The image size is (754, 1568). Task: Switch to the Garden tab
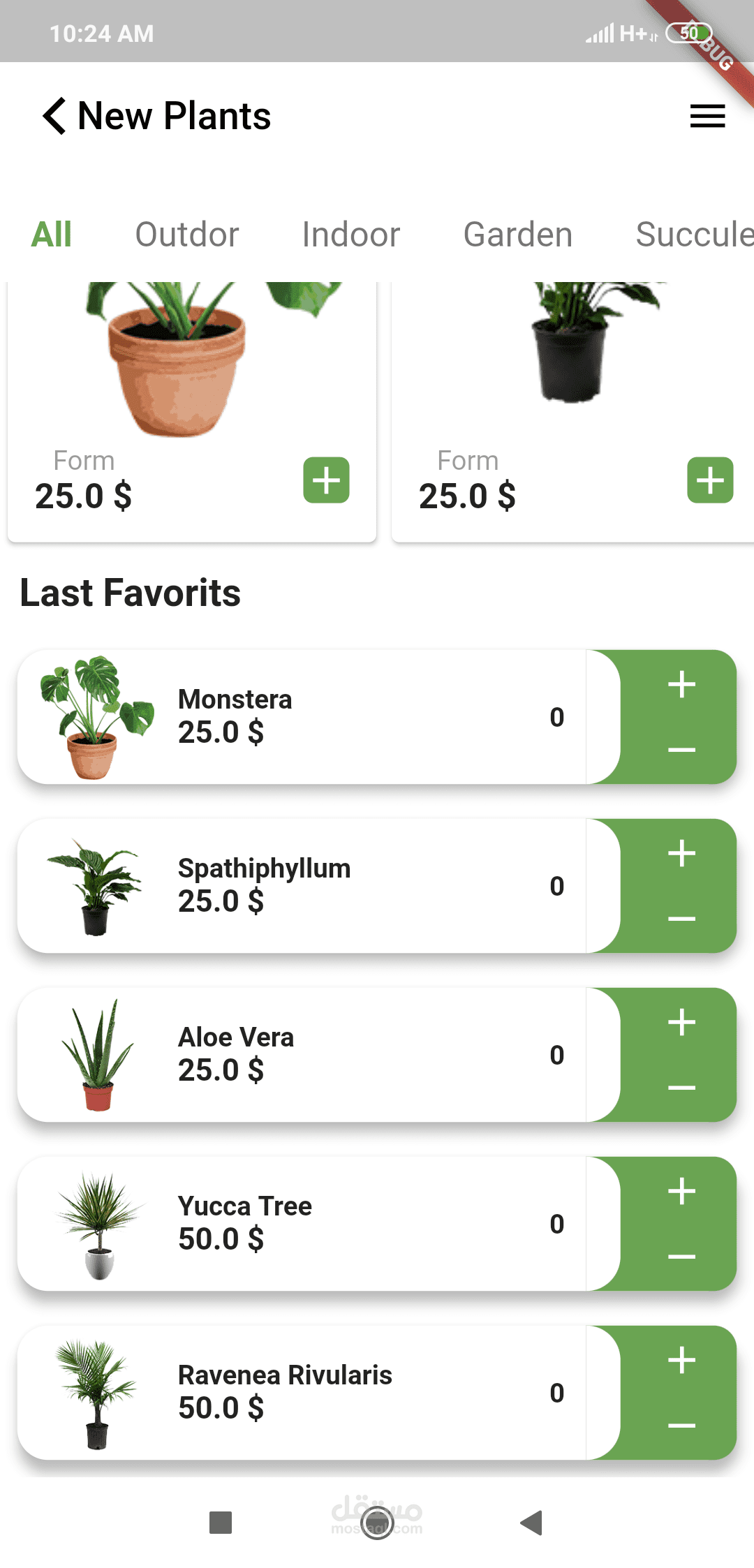tap(517, 235)
